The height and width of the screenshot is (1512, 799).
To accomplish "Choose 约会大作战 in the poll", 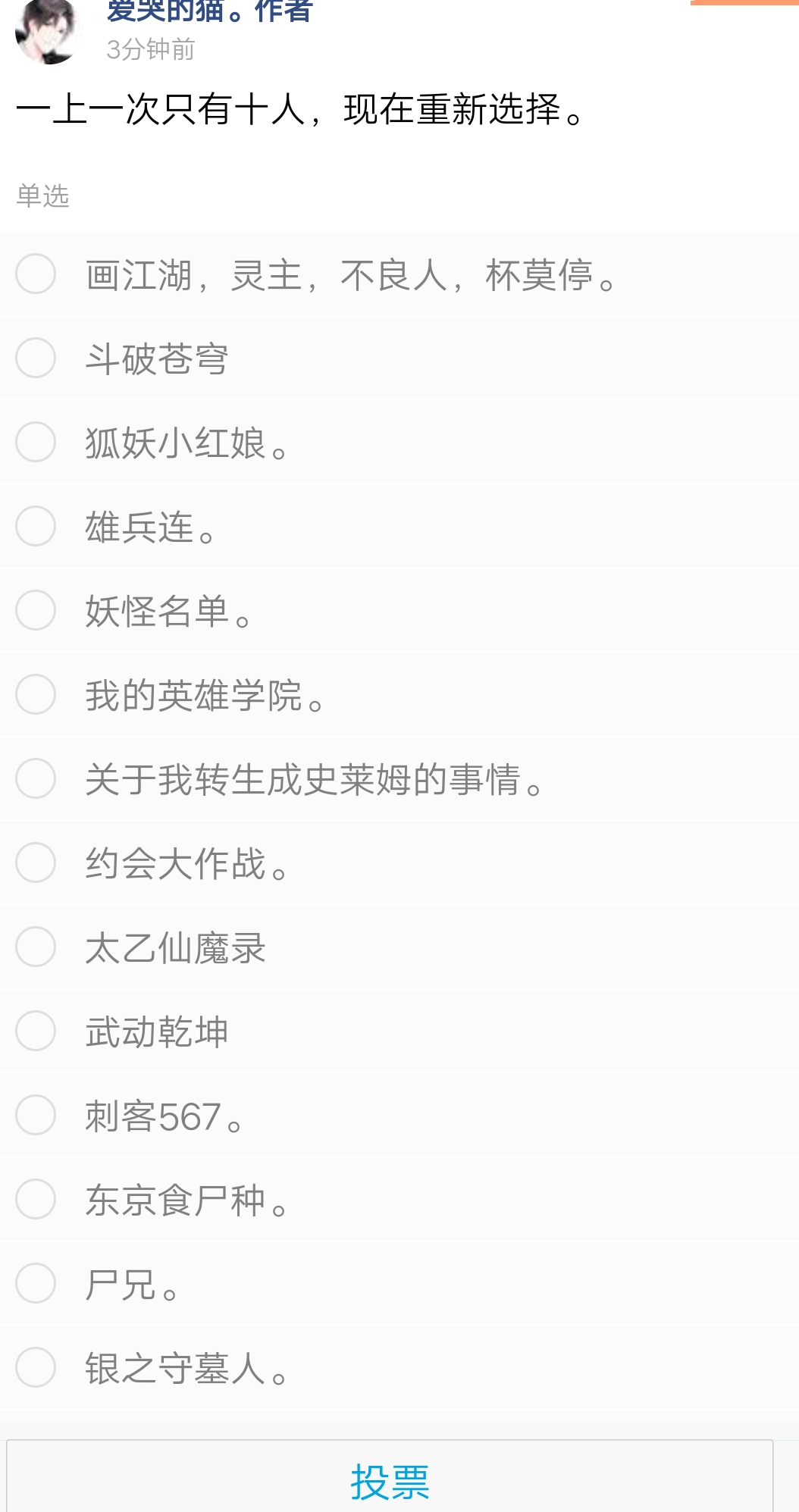I will click(36, 862).
